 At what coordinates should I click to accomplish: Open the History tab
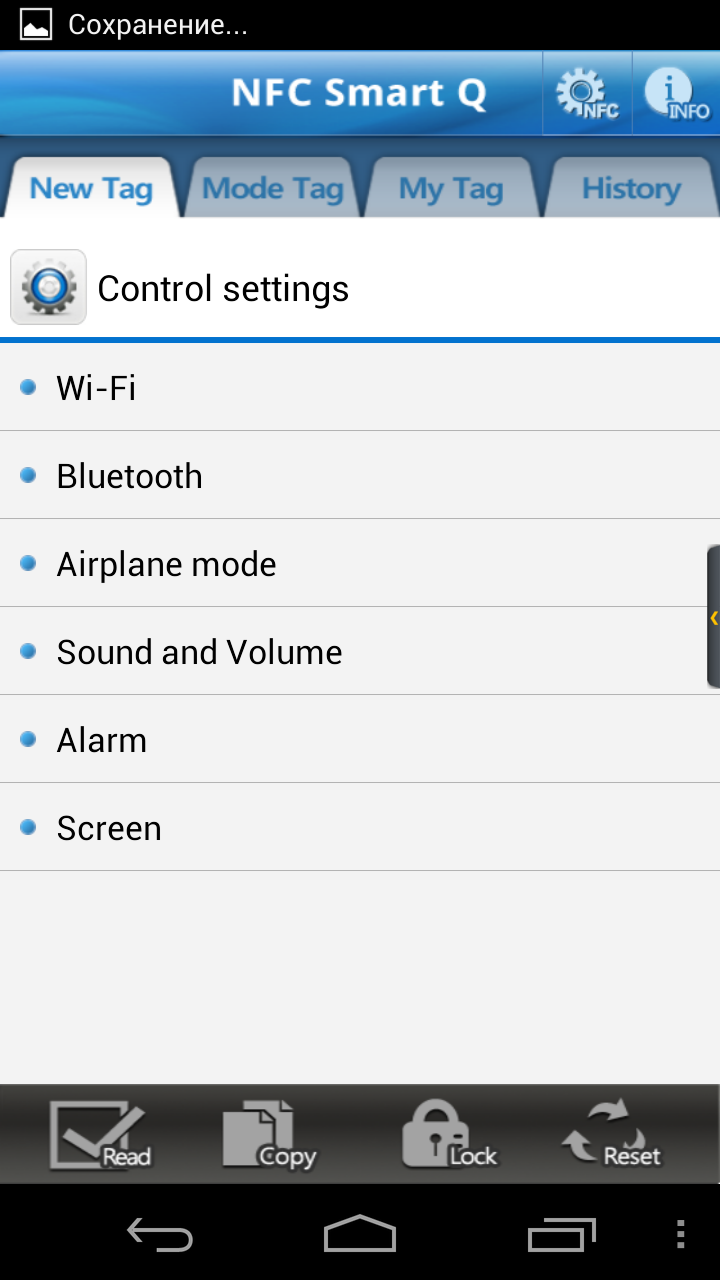631,188
